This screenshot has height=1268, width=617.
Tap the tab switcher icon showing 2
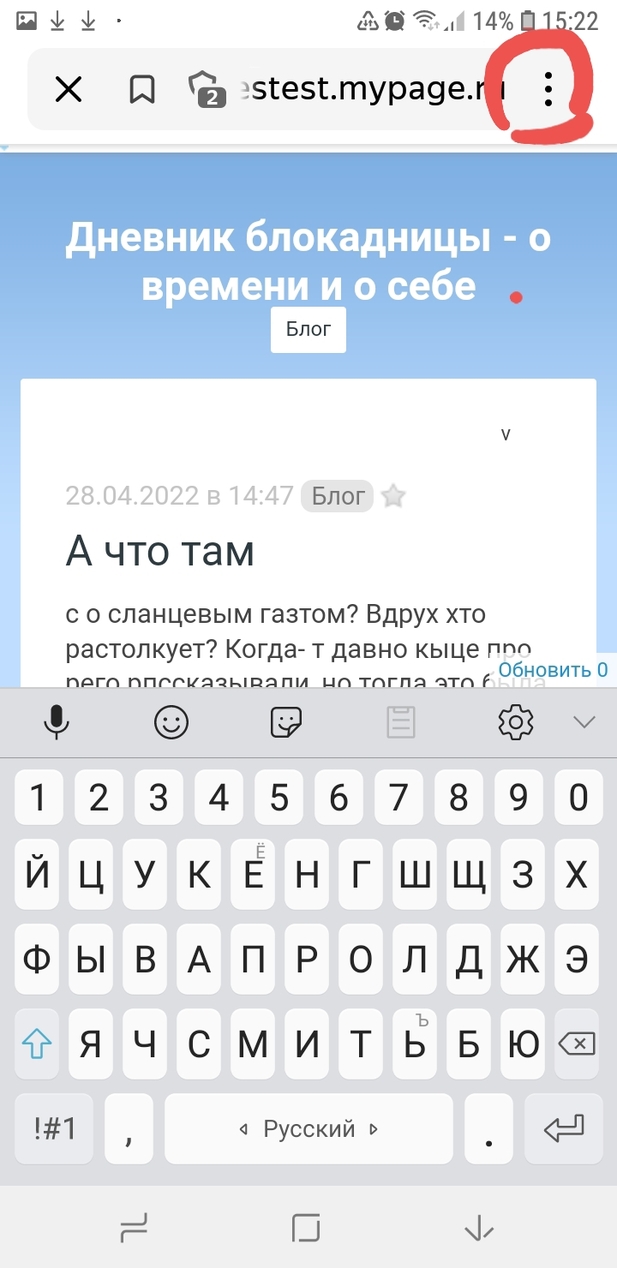click(x=205, y=91)
